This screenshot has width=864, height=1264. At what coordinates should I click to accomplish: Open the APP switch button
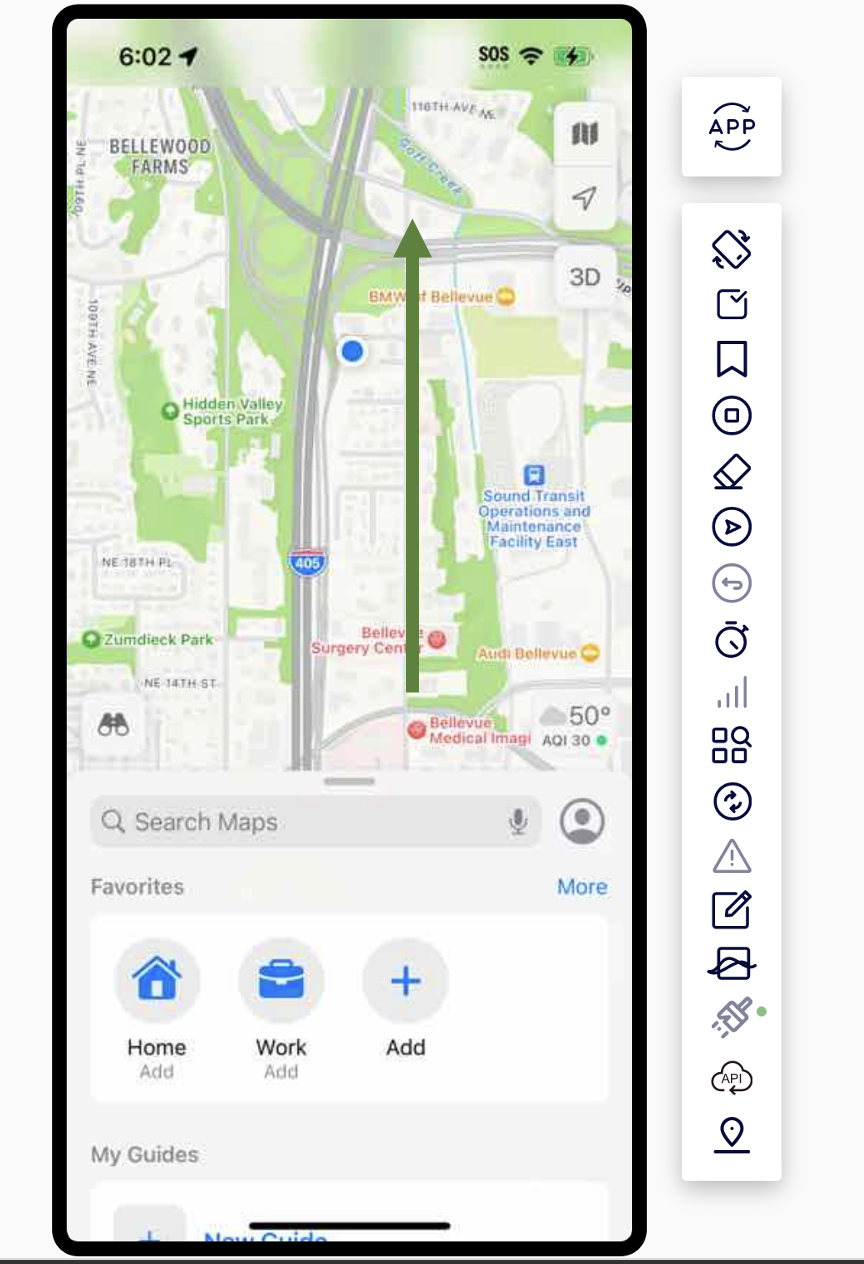[x=732, y=127]
